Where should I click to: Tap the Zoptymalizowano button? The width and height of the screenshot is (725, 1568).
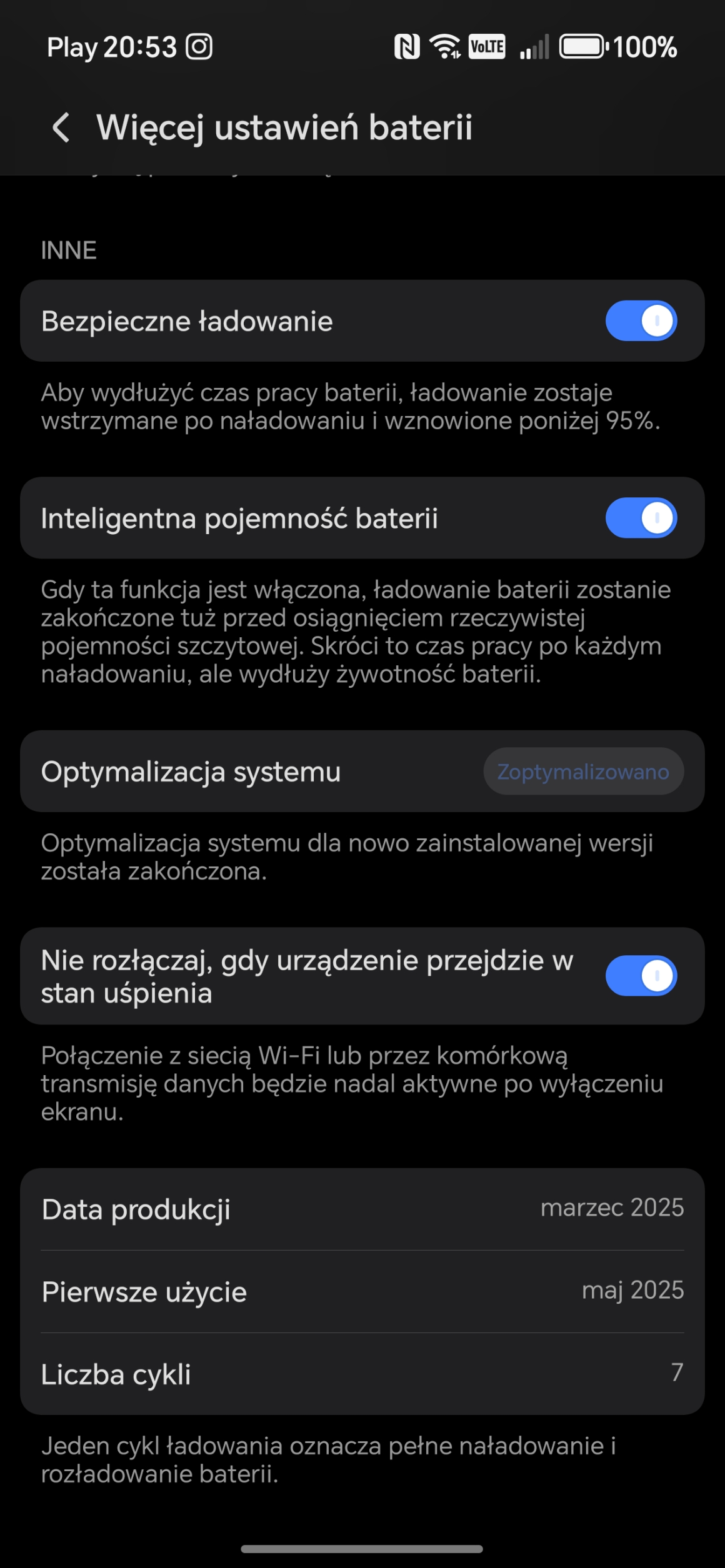coord(583,772)
